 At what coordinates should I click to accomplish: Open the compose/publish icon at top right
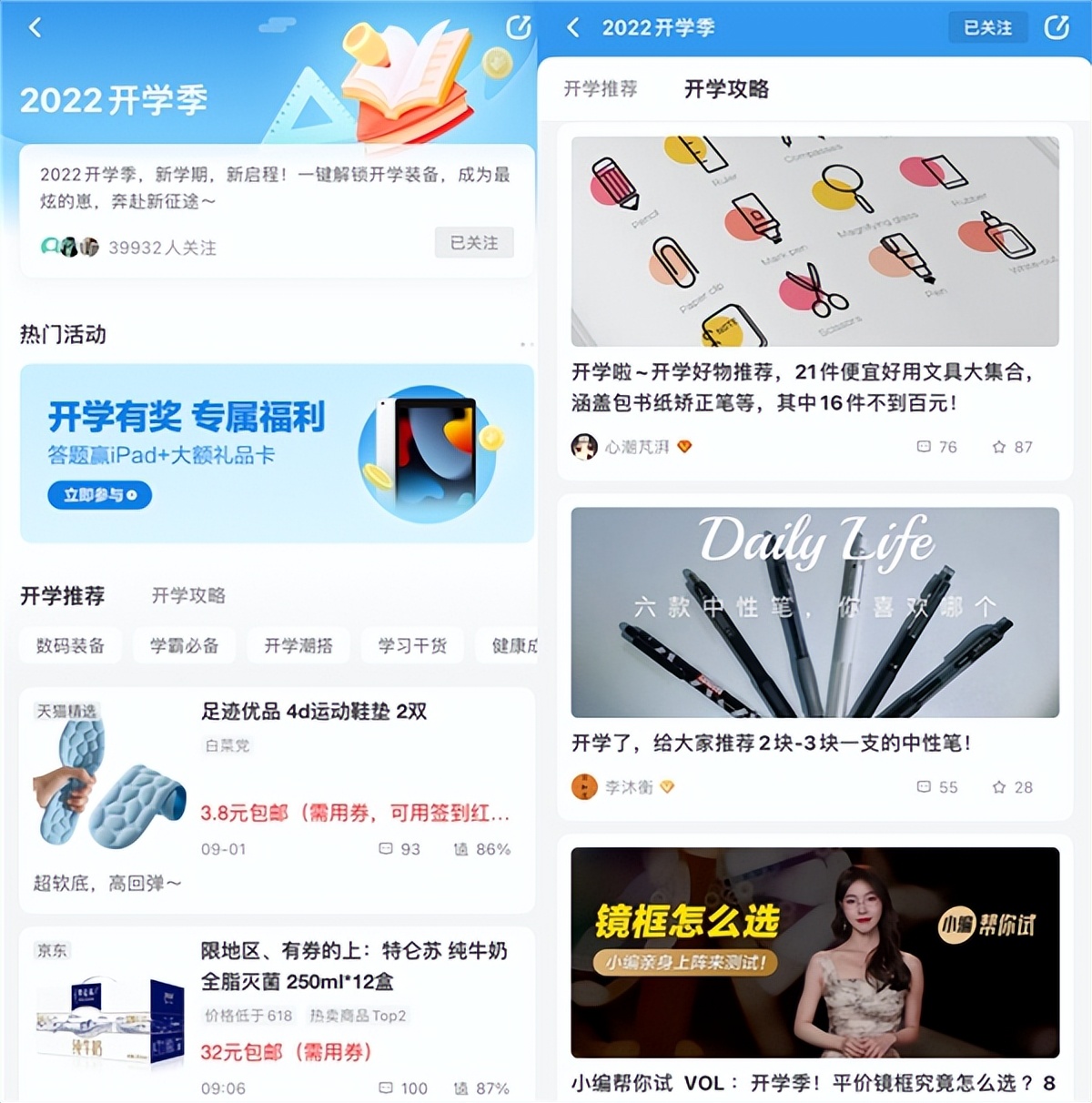coord(1056,27)
